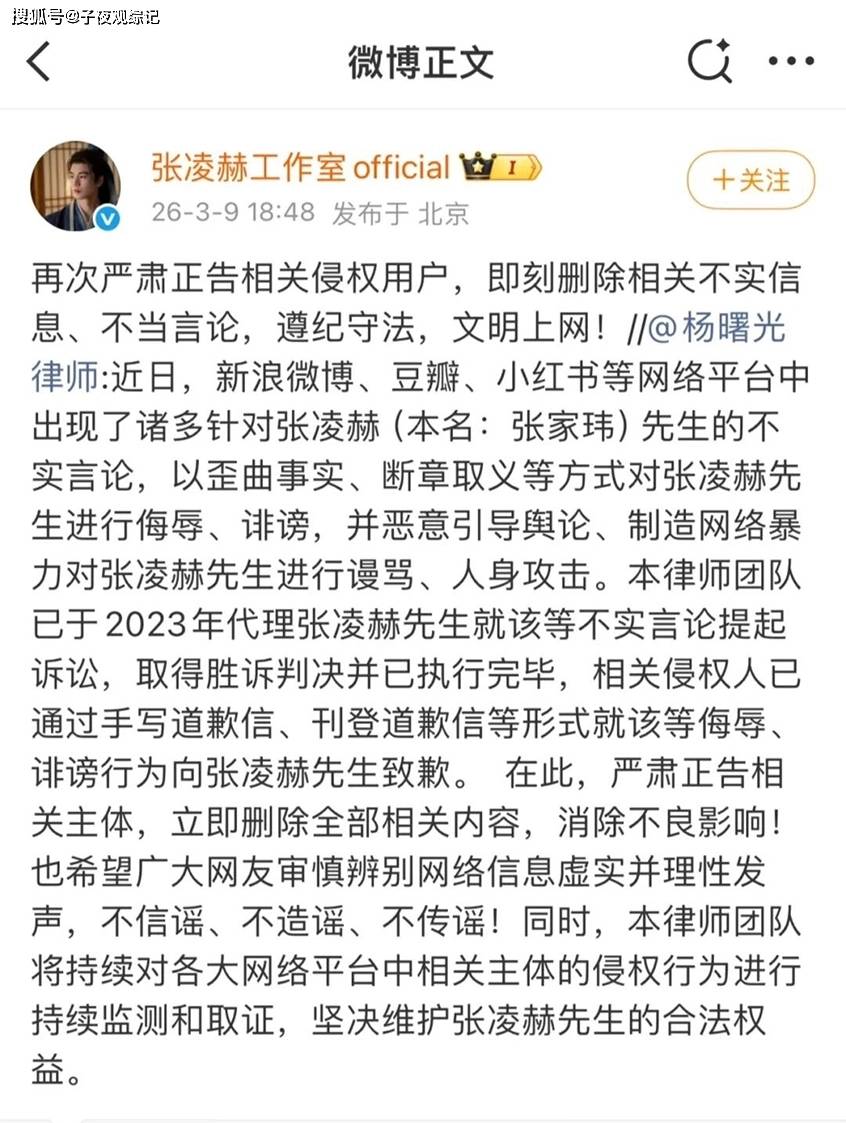Open the search icon in the header
Viewport: 846px width, 1123px height.
(709, 61)
